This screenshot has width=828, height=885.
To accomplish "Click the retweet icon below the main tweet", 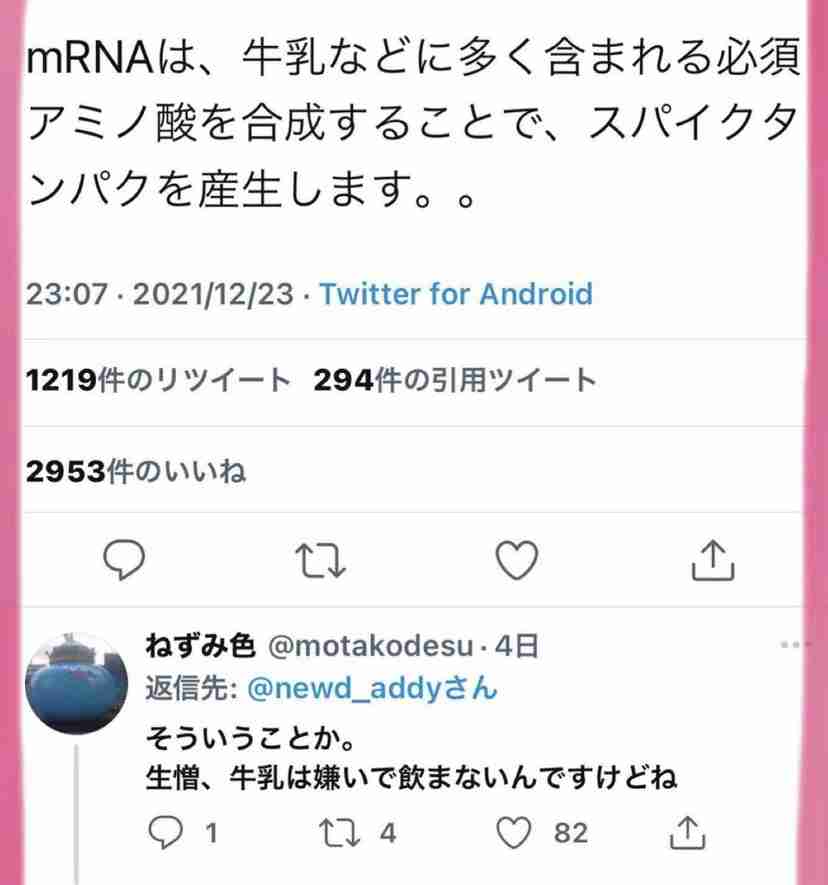I will (x=320, y=561).
